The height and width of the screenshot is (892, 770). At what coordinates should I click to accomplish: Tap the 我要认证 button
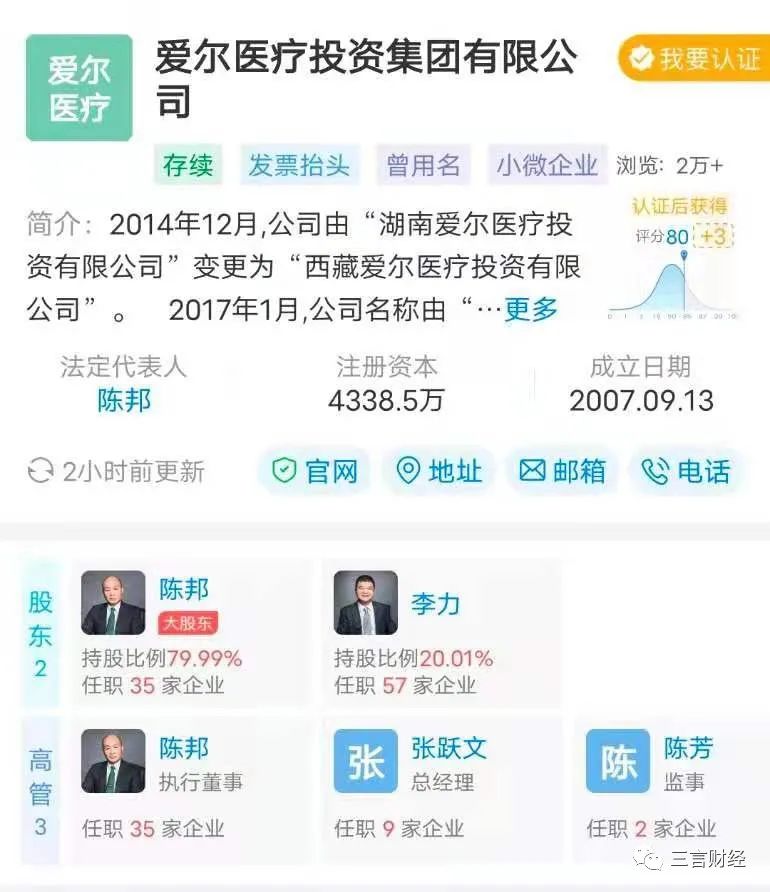[x=694, y=59]
